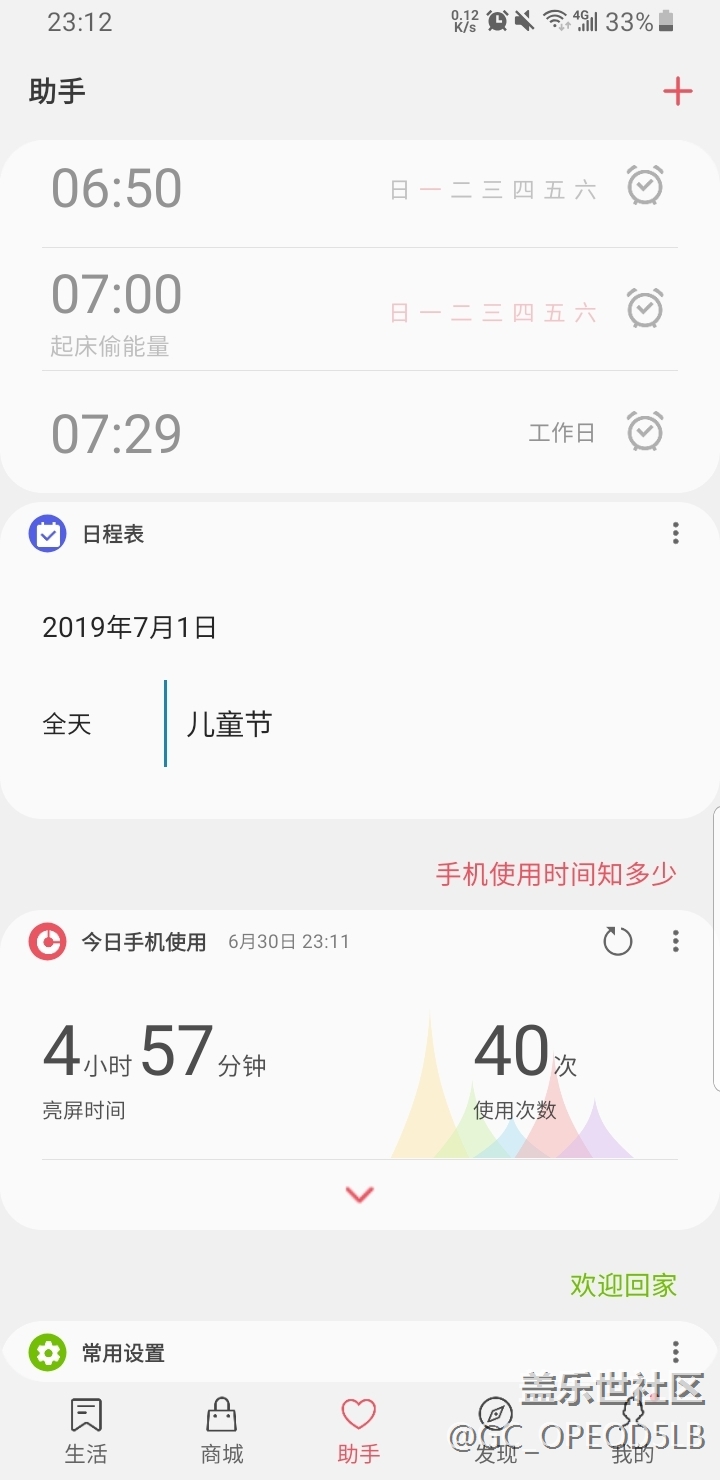Tap the red plus icon to add
Viewport: 720px width, 1480px height.
(x=677, y=92)
